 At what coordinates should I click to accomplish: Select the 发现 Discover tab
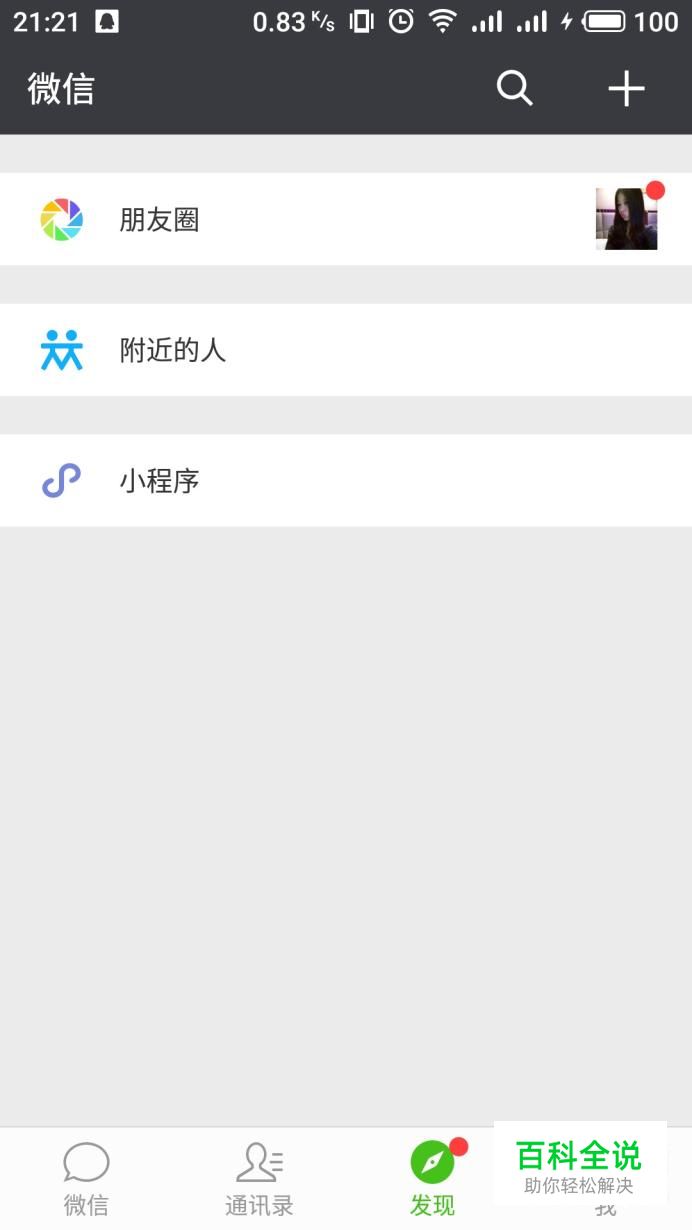pos(432,1179)
